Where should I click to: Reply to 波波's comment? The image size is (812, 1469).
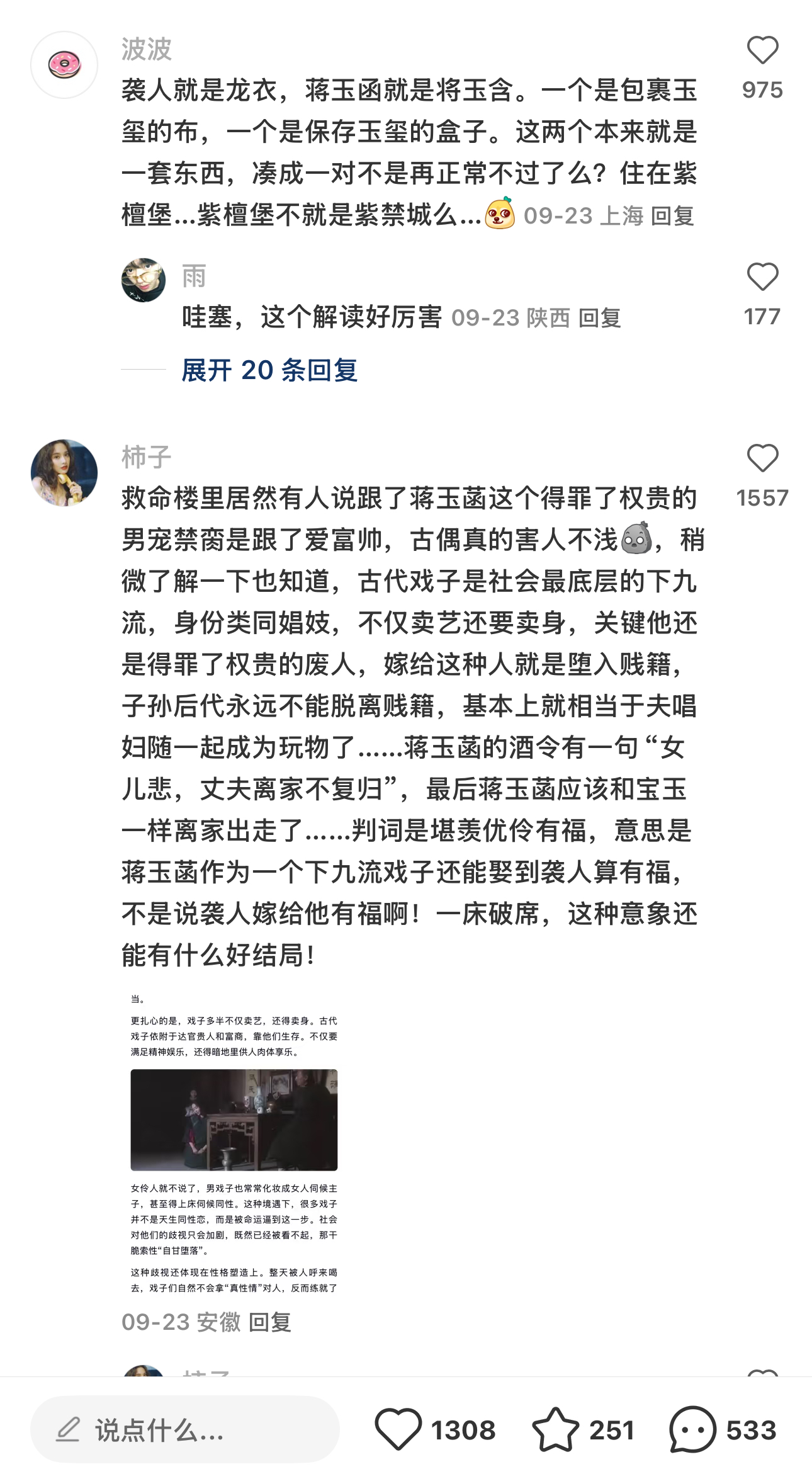tap(672, 216)
